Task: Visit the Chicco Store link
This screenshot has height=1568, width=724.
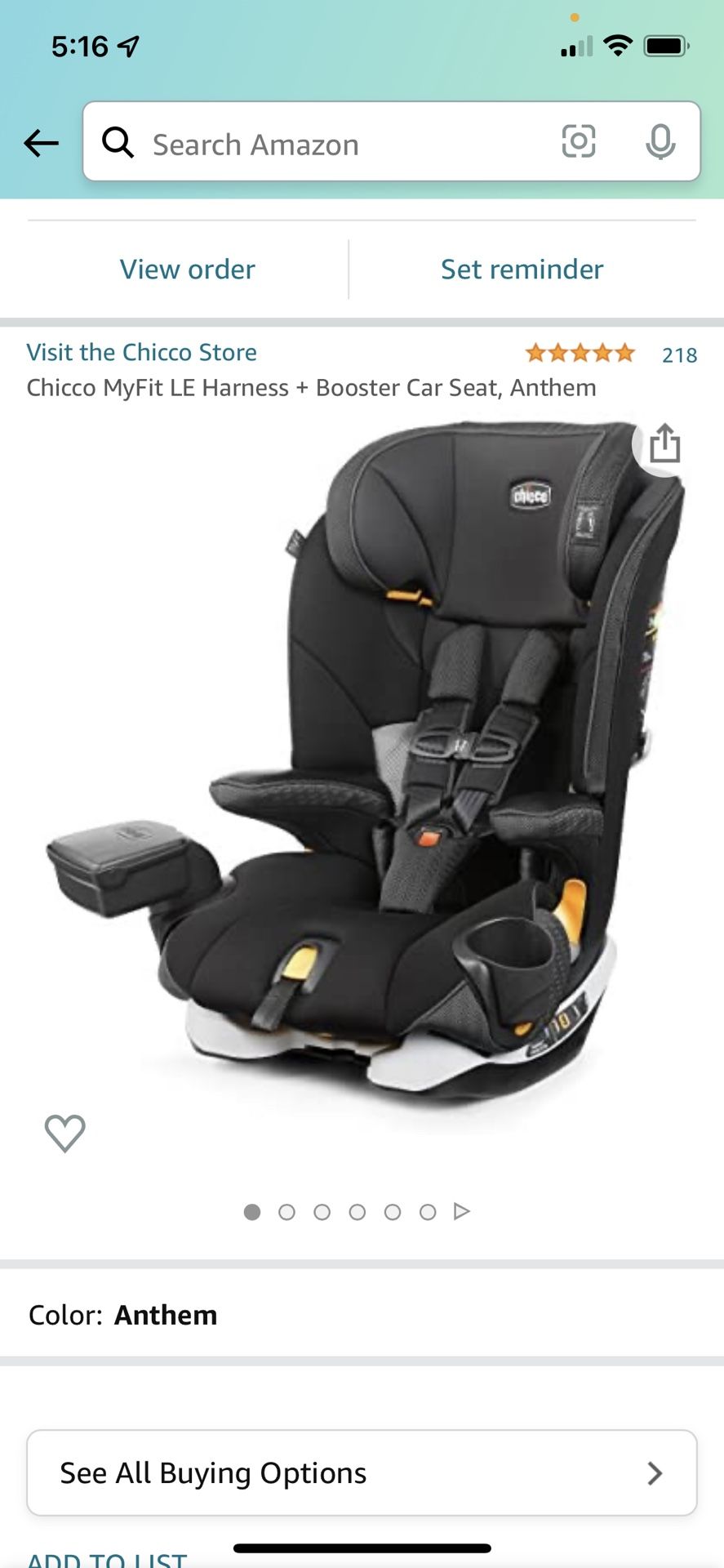Action: coord(142,352)
